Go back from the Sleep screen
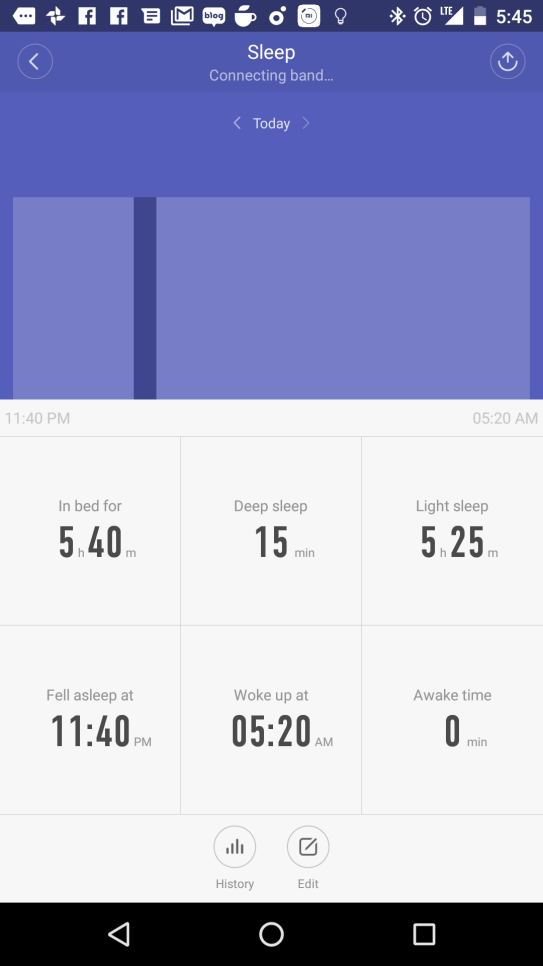 (x=35, y=61)
